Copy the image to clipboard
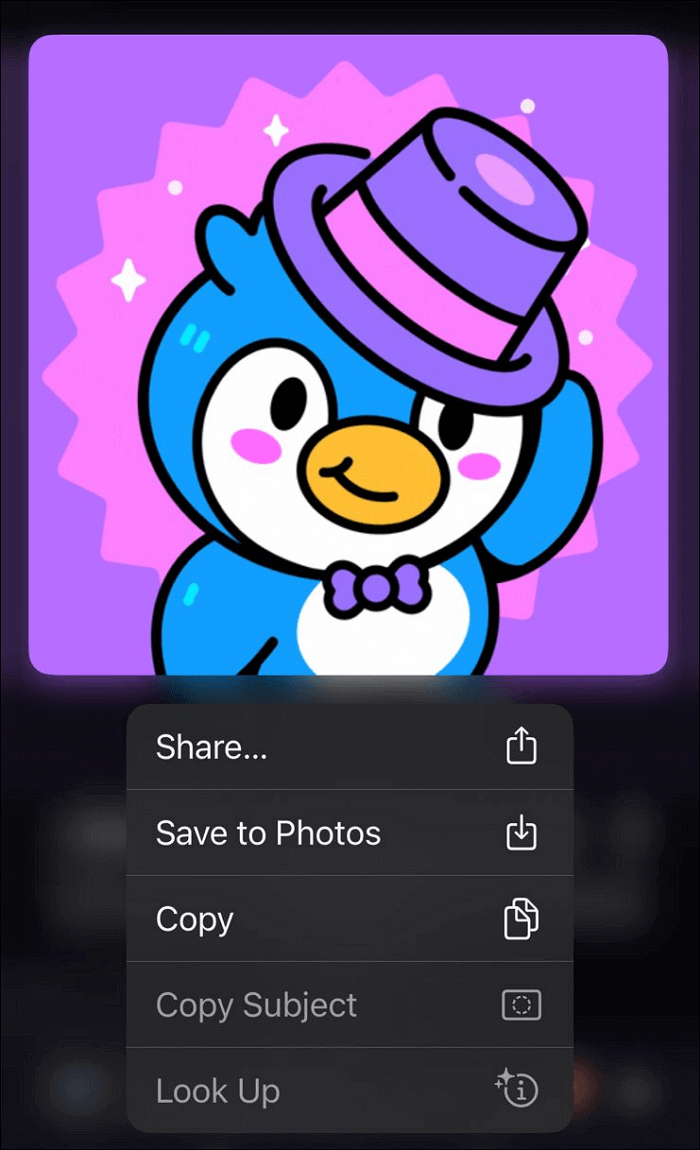Image resolution: width=700 pixels, height=1150 pixels. coord(348,919)
